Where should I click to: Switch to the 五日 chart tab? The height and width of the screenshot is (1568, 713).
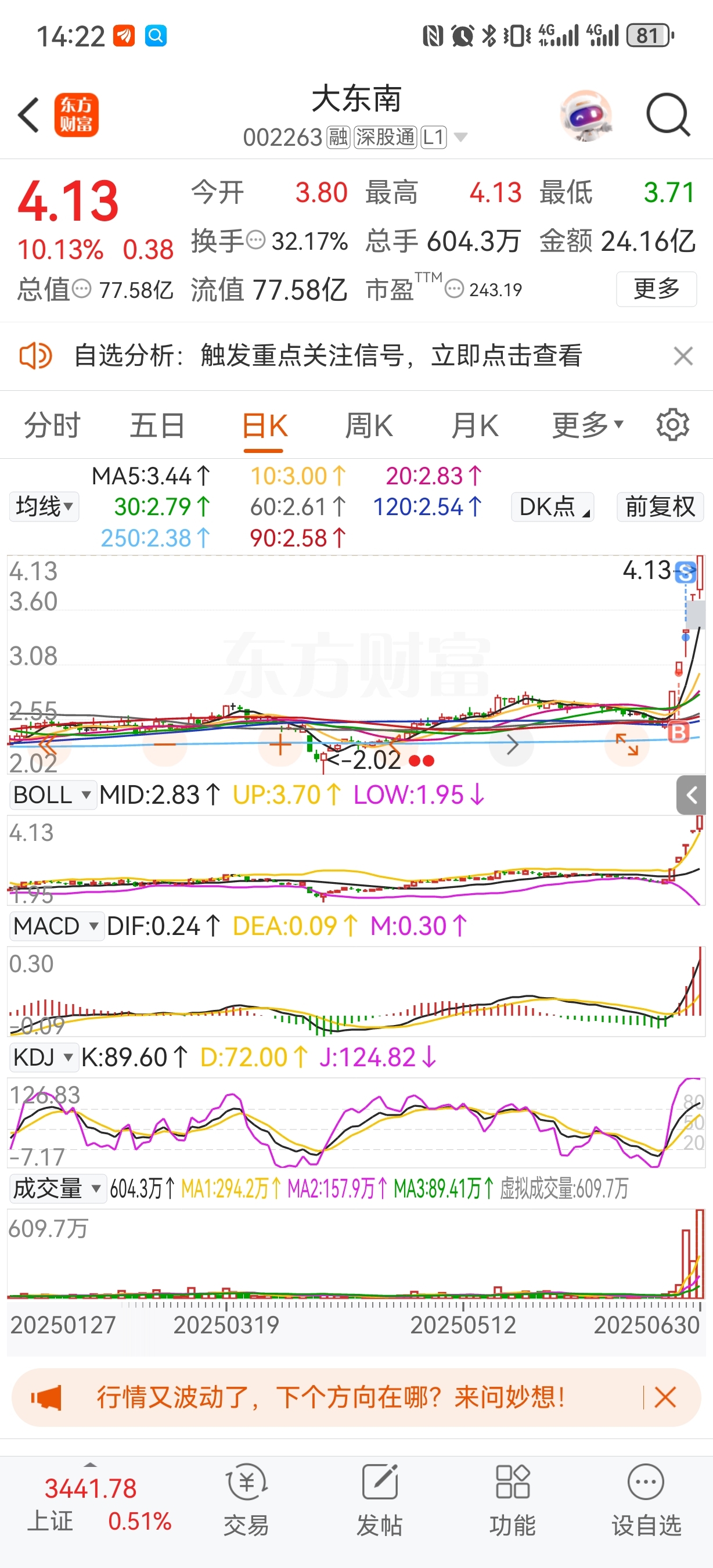[157, 425]
